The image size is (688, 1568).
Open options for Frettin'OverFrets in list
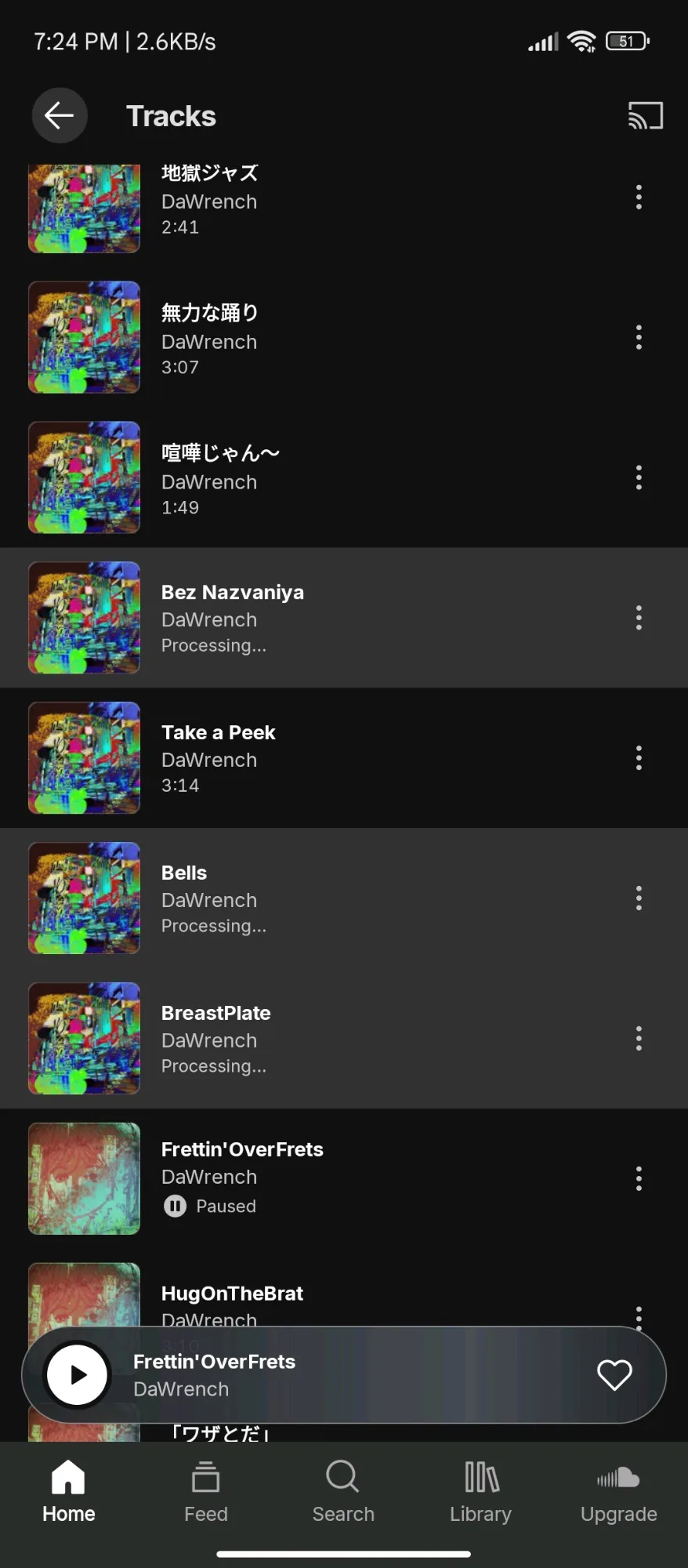(639, 1178)
